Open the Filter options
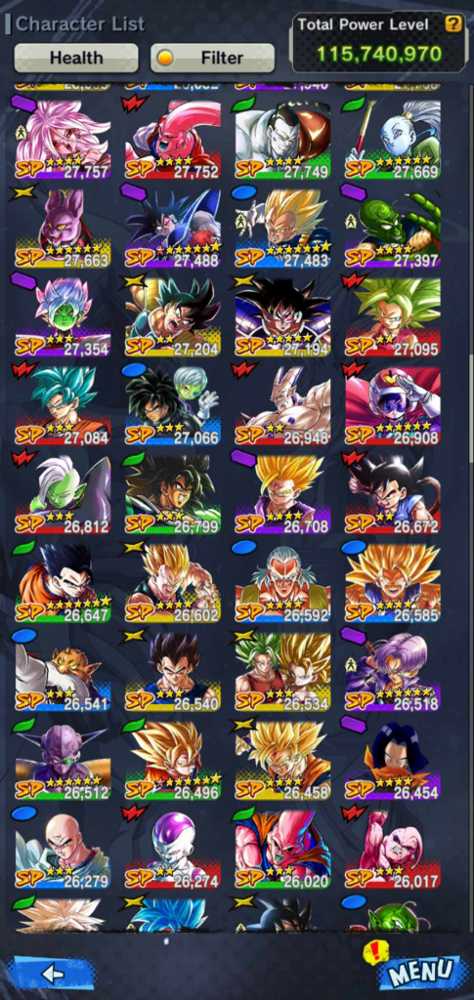The height and width of the screenshot is (1000, 474). [212, 58]
